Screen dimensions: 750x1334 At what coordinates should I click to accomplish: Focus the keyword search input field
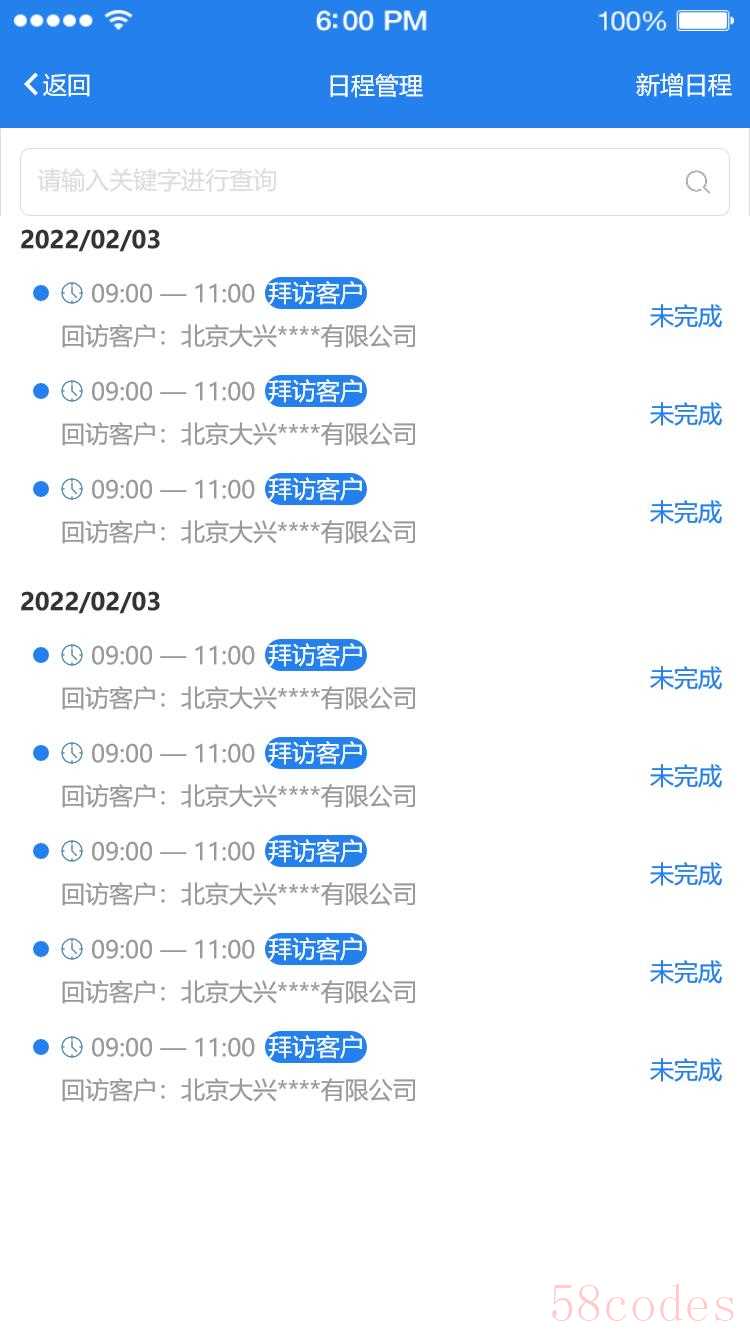click(x=375, y=182)
